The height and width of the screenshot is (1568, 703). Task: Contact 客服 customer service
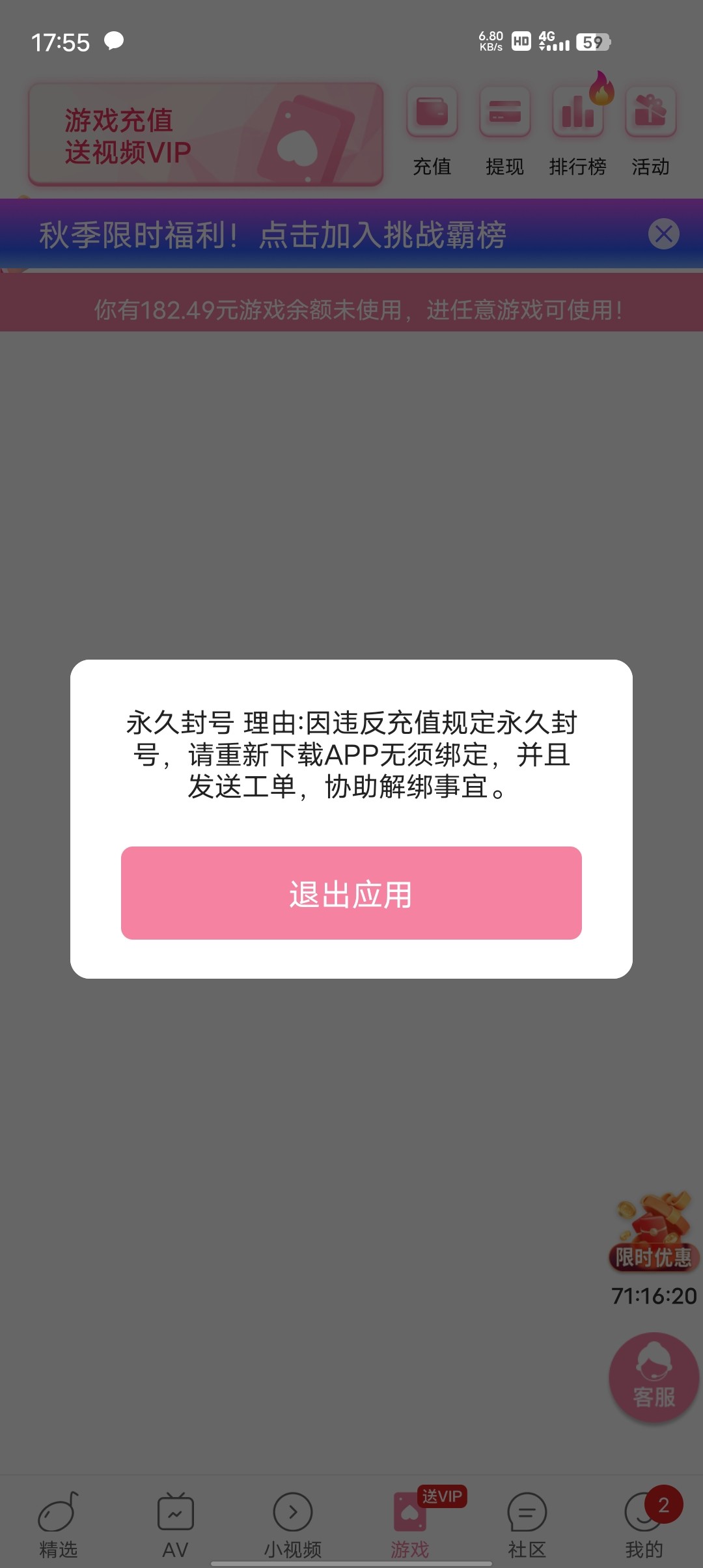point(654,1377)
